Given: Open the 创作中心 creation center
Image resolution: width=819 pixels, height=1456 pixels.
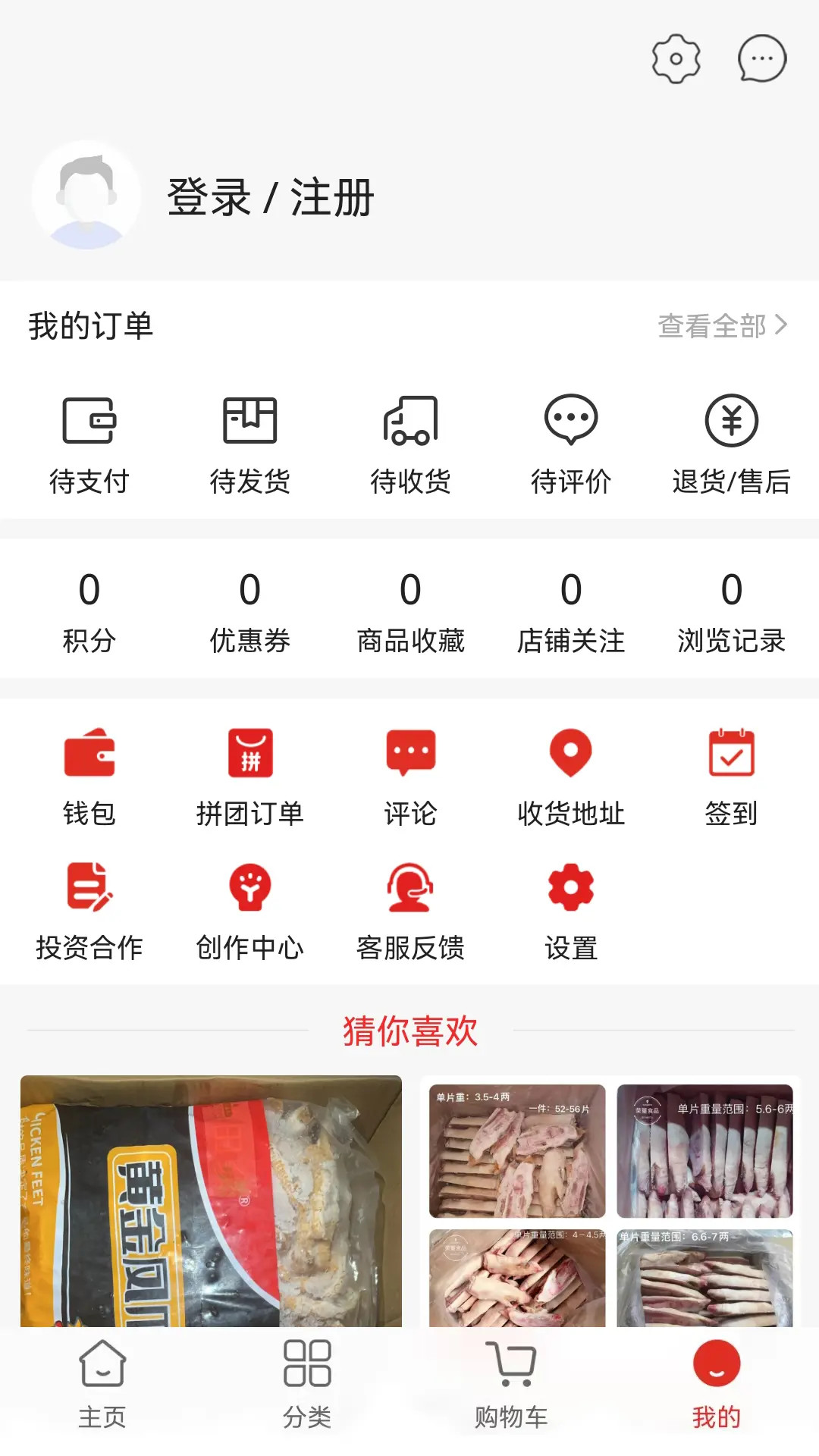Looking at the screenshot, I should coord(250,910).
